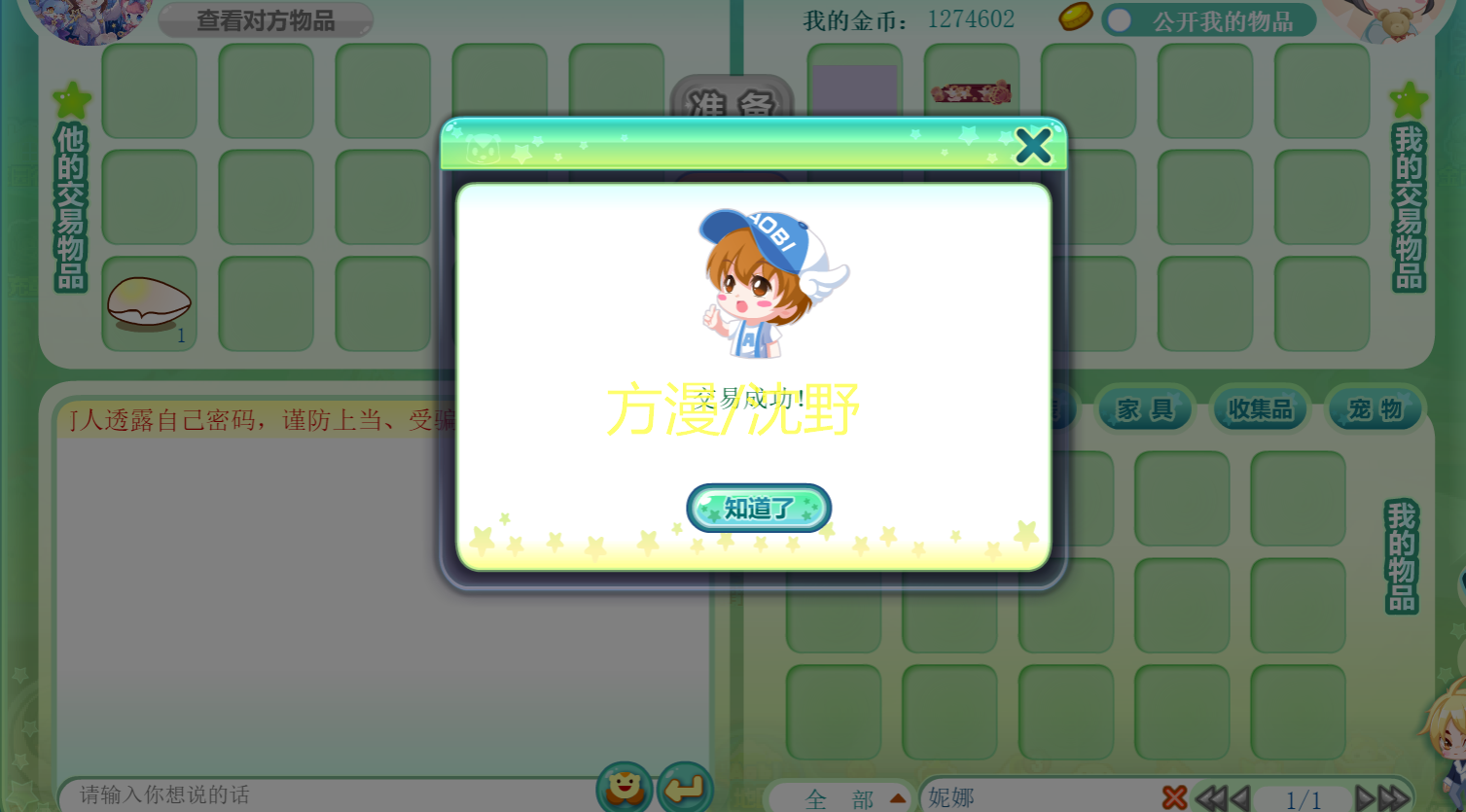Expand the 全部 category dropdown
This screenshot has height=812, width=1466.
tap(898, 798)
